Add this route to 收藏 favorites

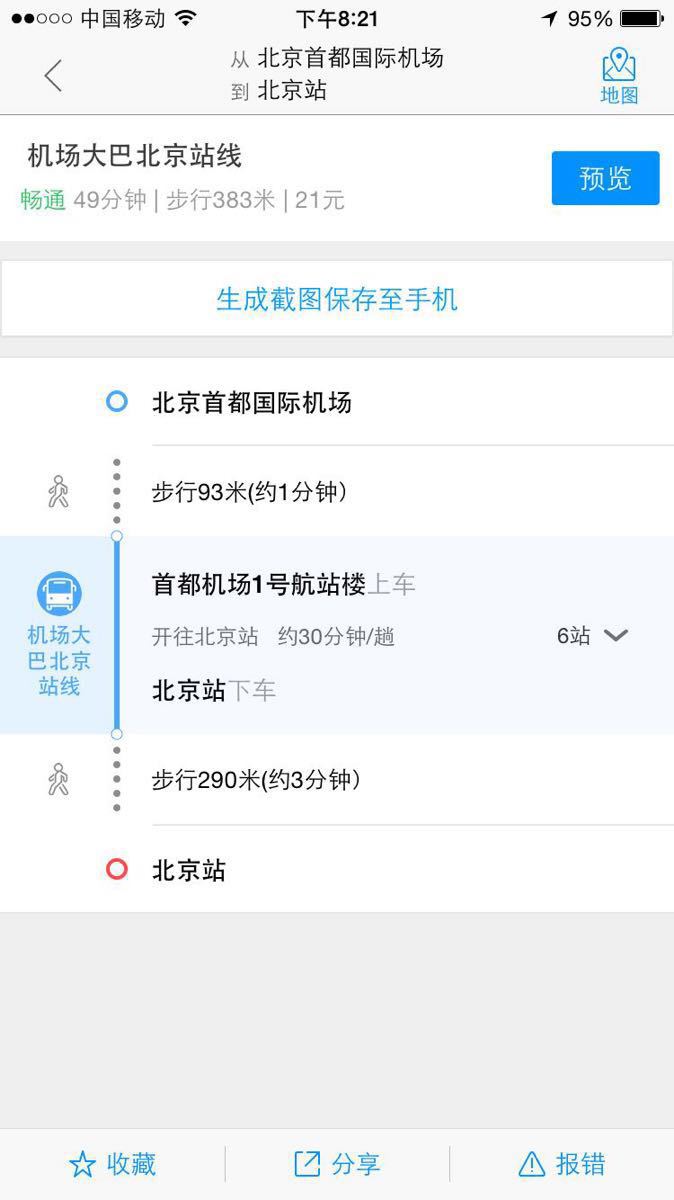tap(113, 1164)
